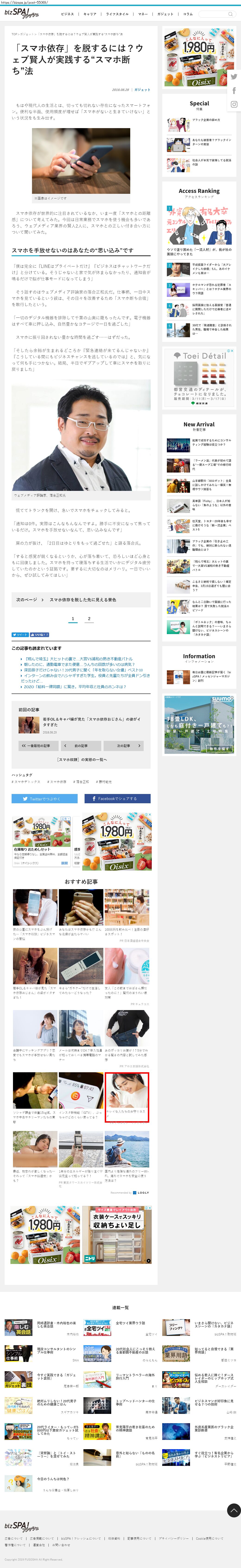Tap the small ツイート button
Screen dimensions: 241x1568
point(20,634)
